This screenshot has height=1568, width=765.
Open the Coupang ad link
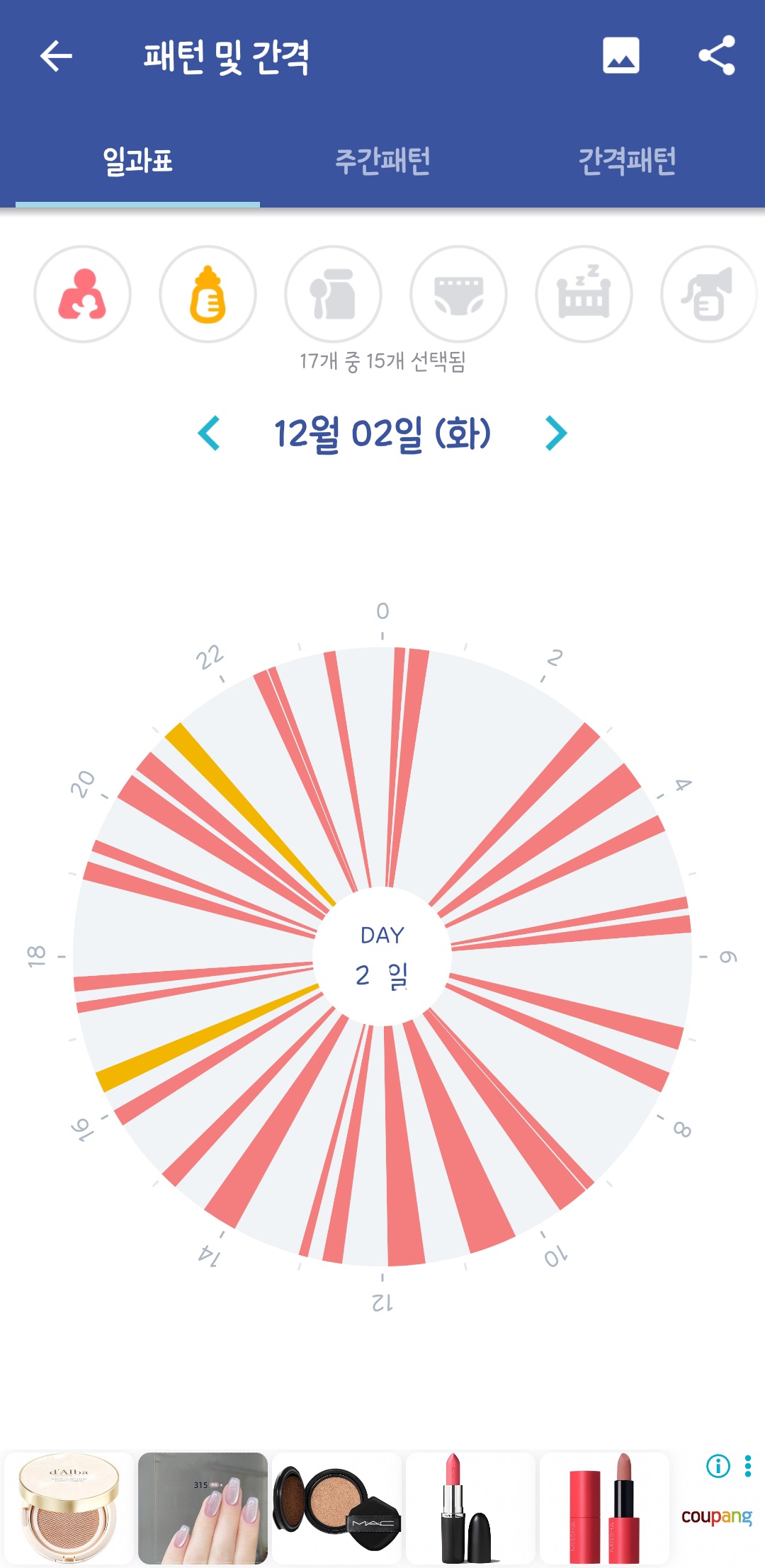pyautogui.click(x=716, y=1516)
